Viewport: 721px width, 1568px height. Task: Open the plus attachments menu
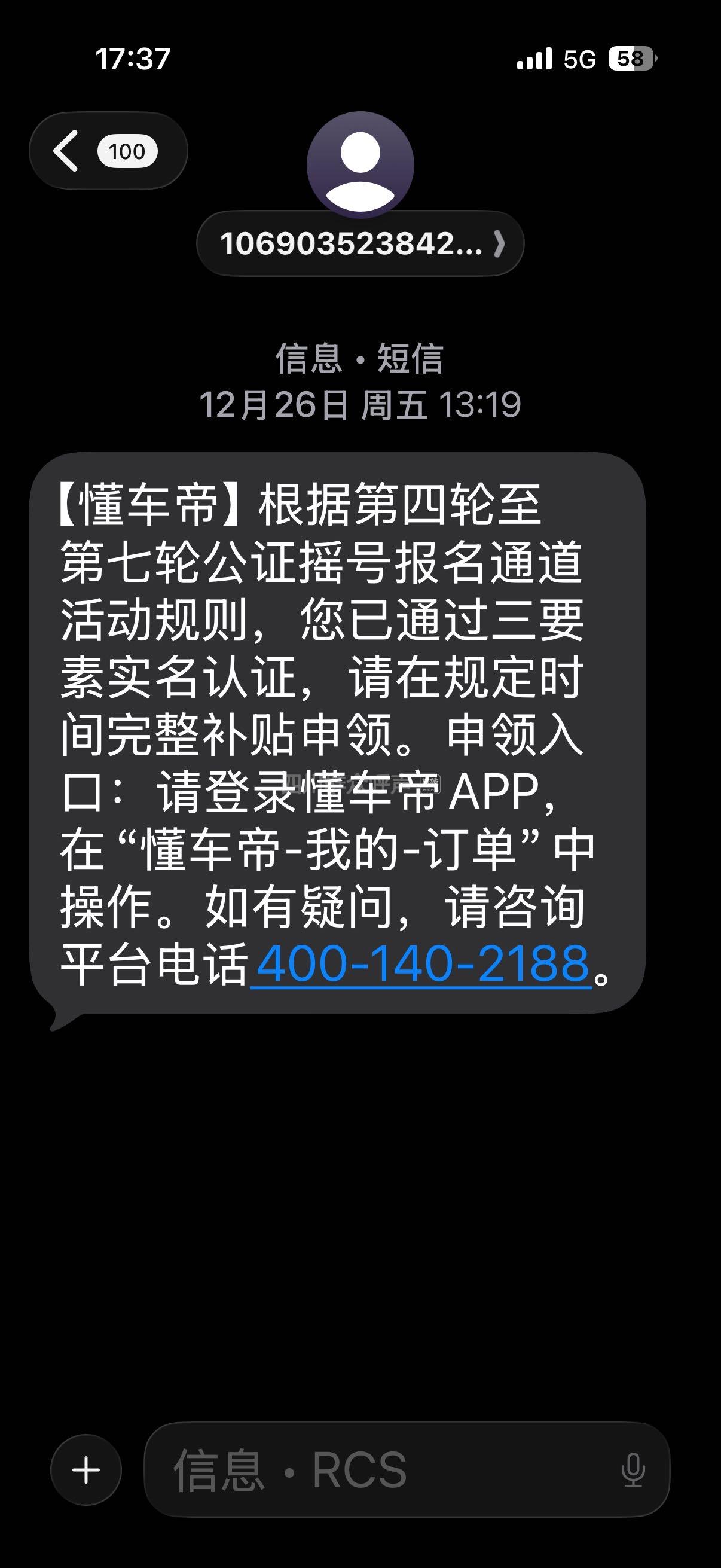coord(85,1470)
